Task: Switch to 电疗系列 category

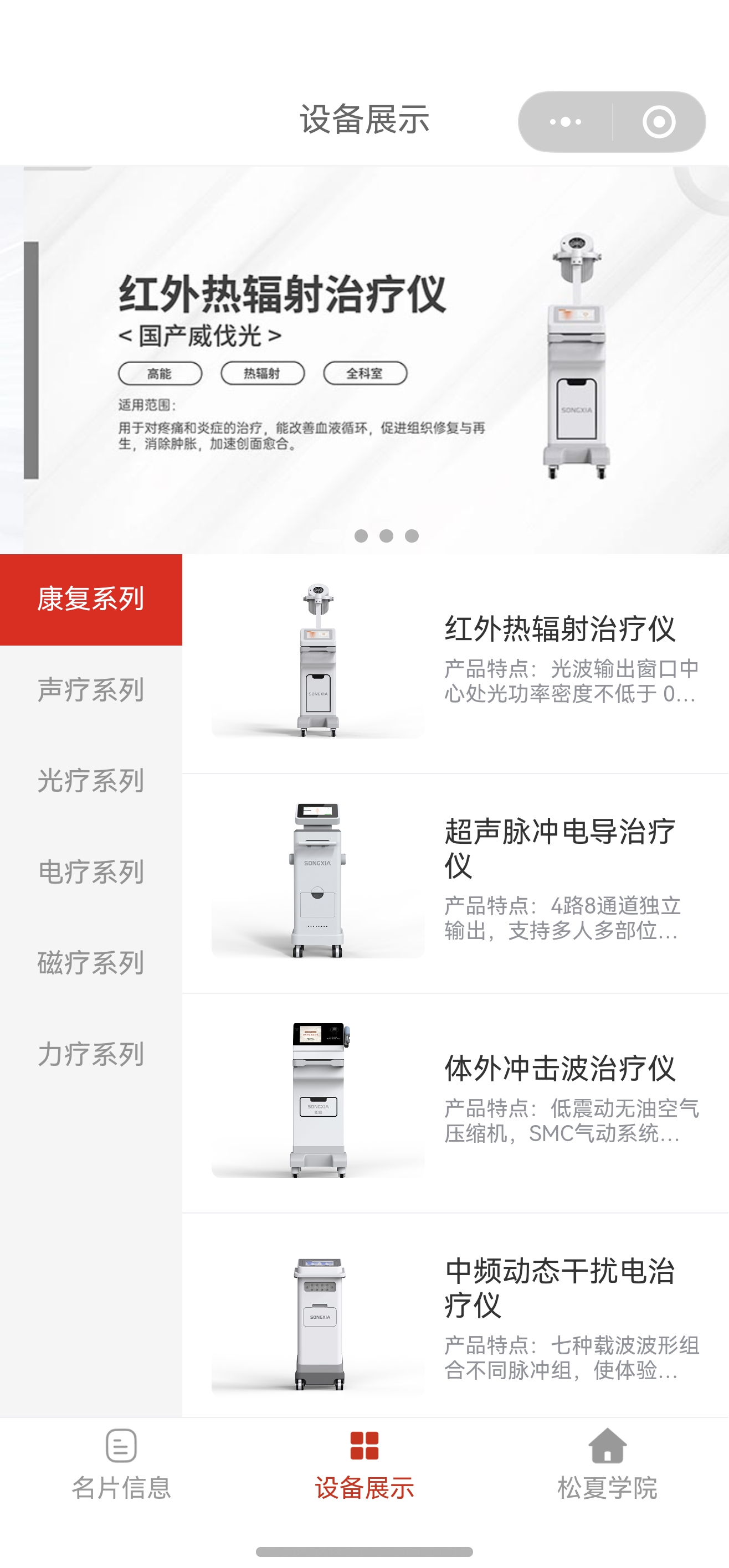Action: (91, 872)
